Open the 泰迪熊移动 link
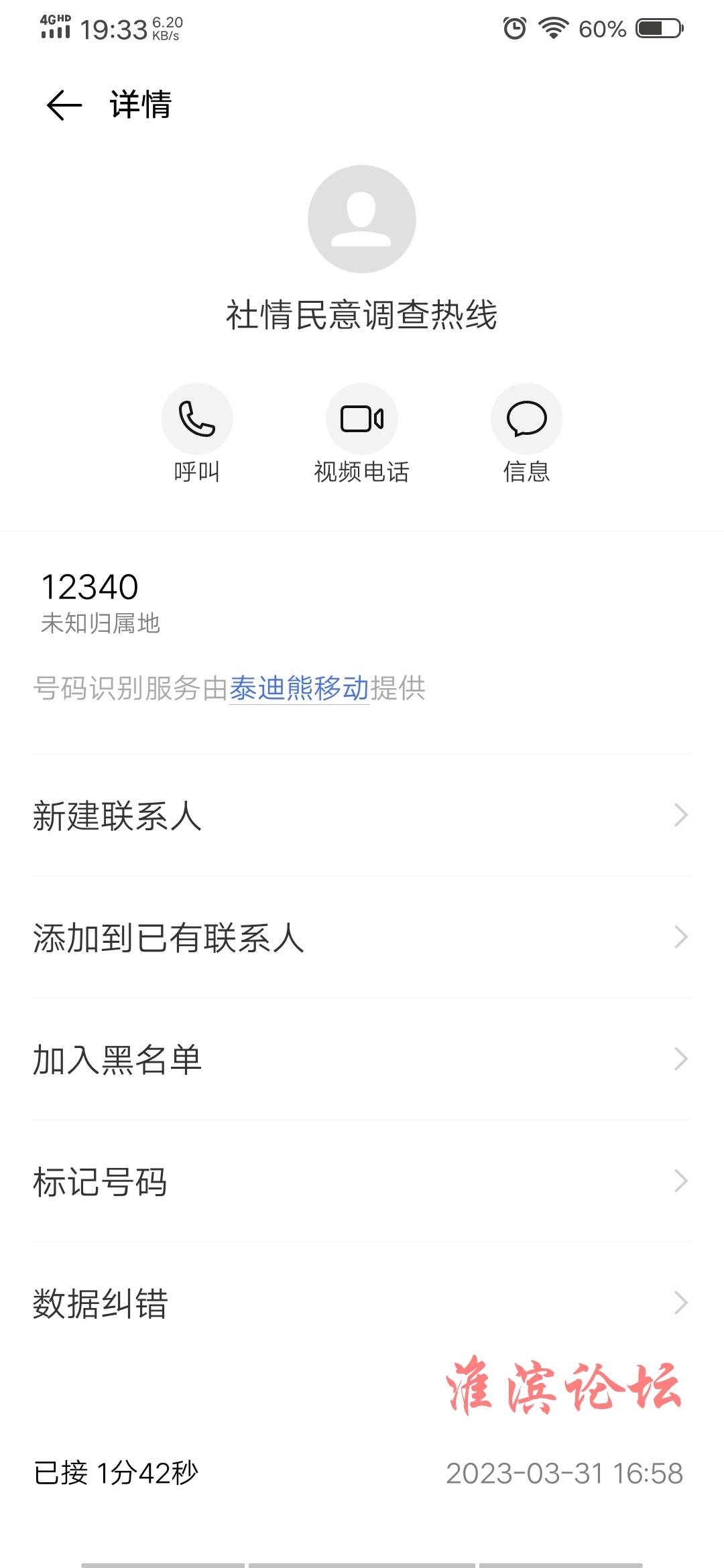The image size is (724, 1568). point(300,688)
